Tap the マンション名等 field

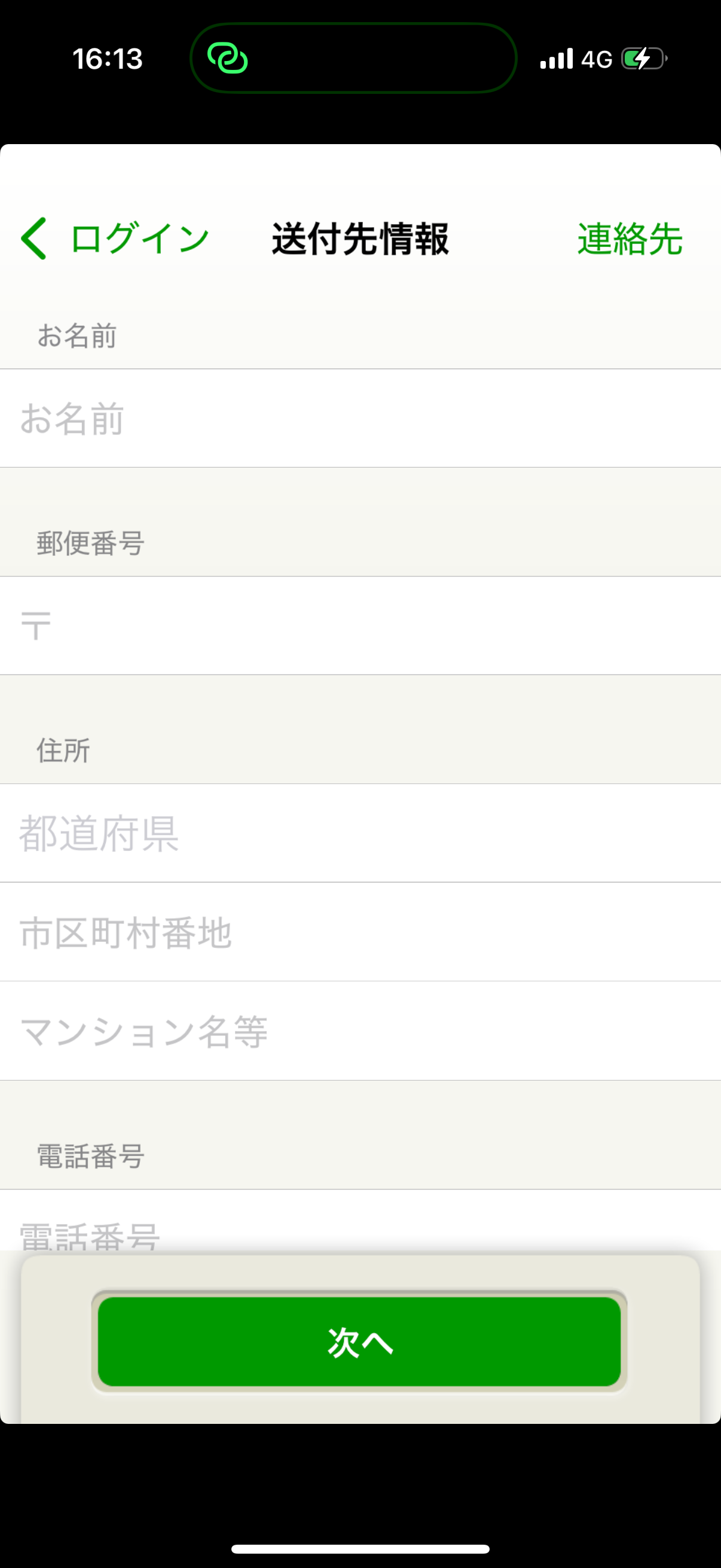(x=360, y=1031)
